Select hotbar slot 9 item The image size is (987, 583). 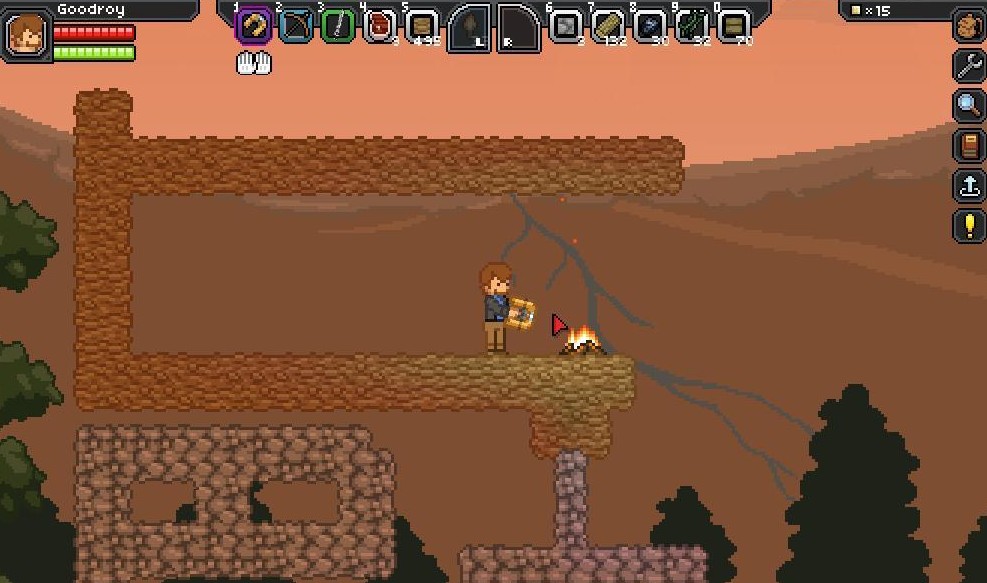(692, 26)
